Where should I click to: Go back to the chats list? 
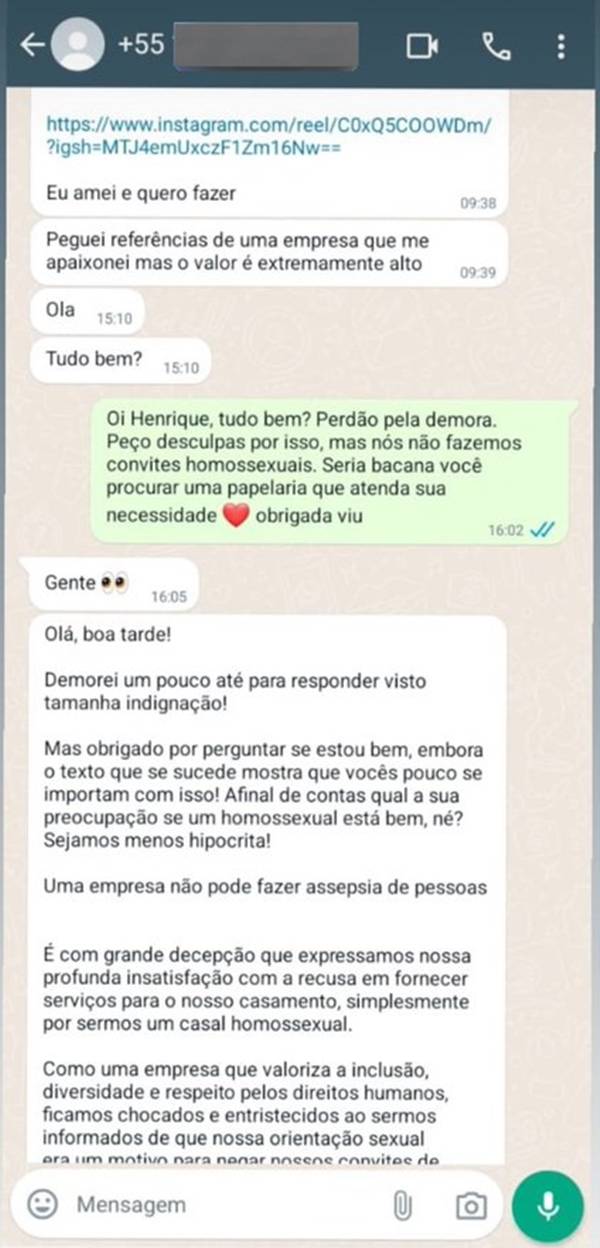tap(32, 46)
